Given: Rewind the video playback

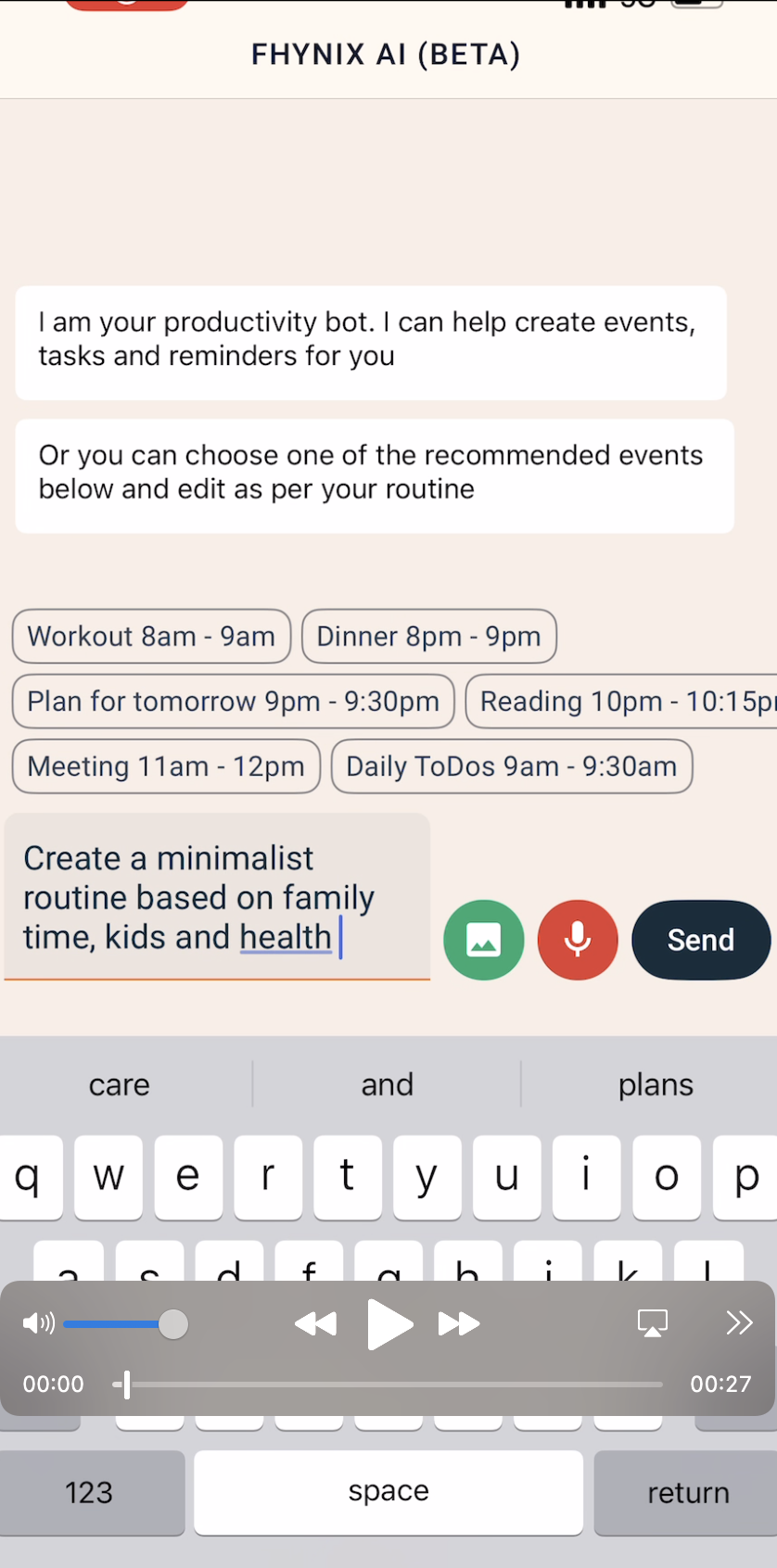Looking at the screenshot, I should 316,1324.
